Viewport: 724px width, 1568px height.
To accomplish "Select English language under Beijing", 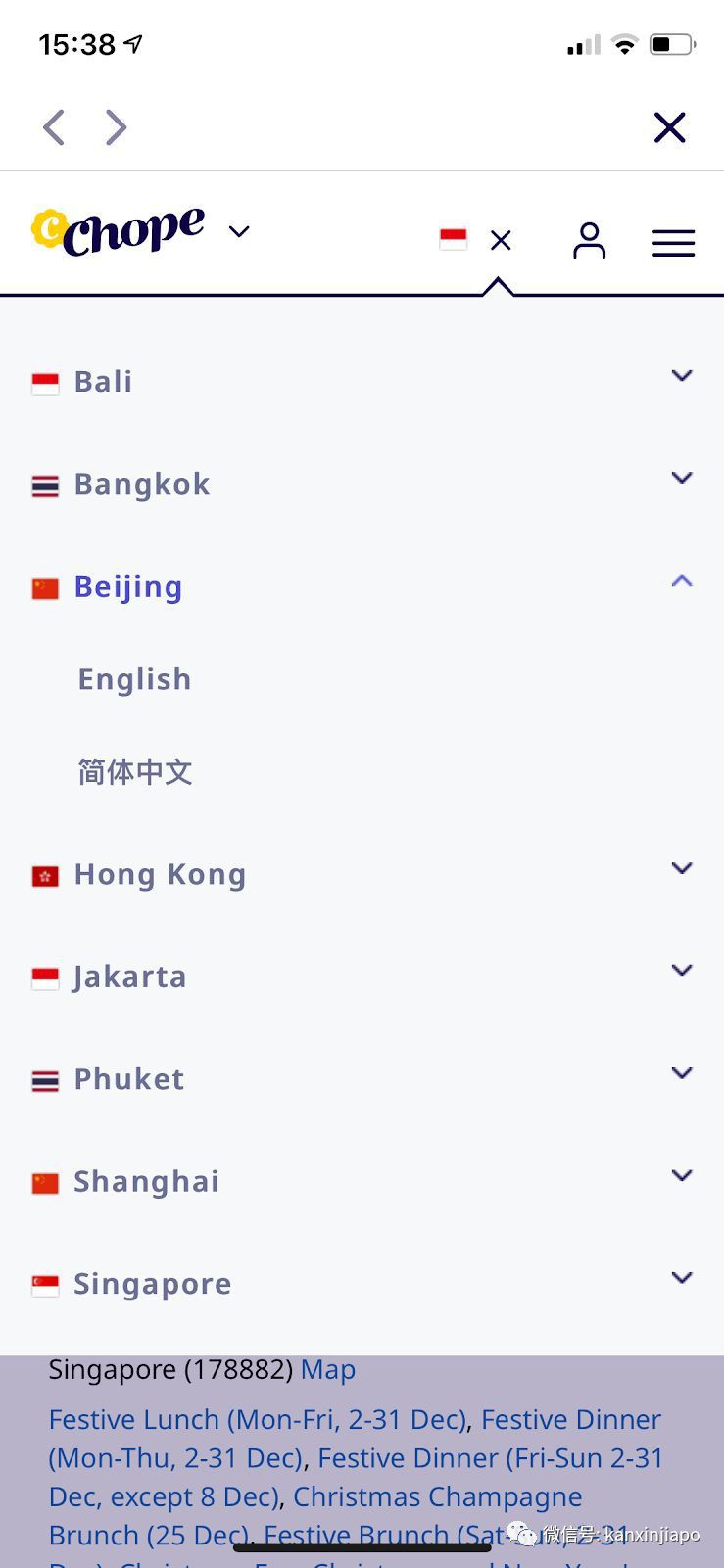I will coord(134,678).
